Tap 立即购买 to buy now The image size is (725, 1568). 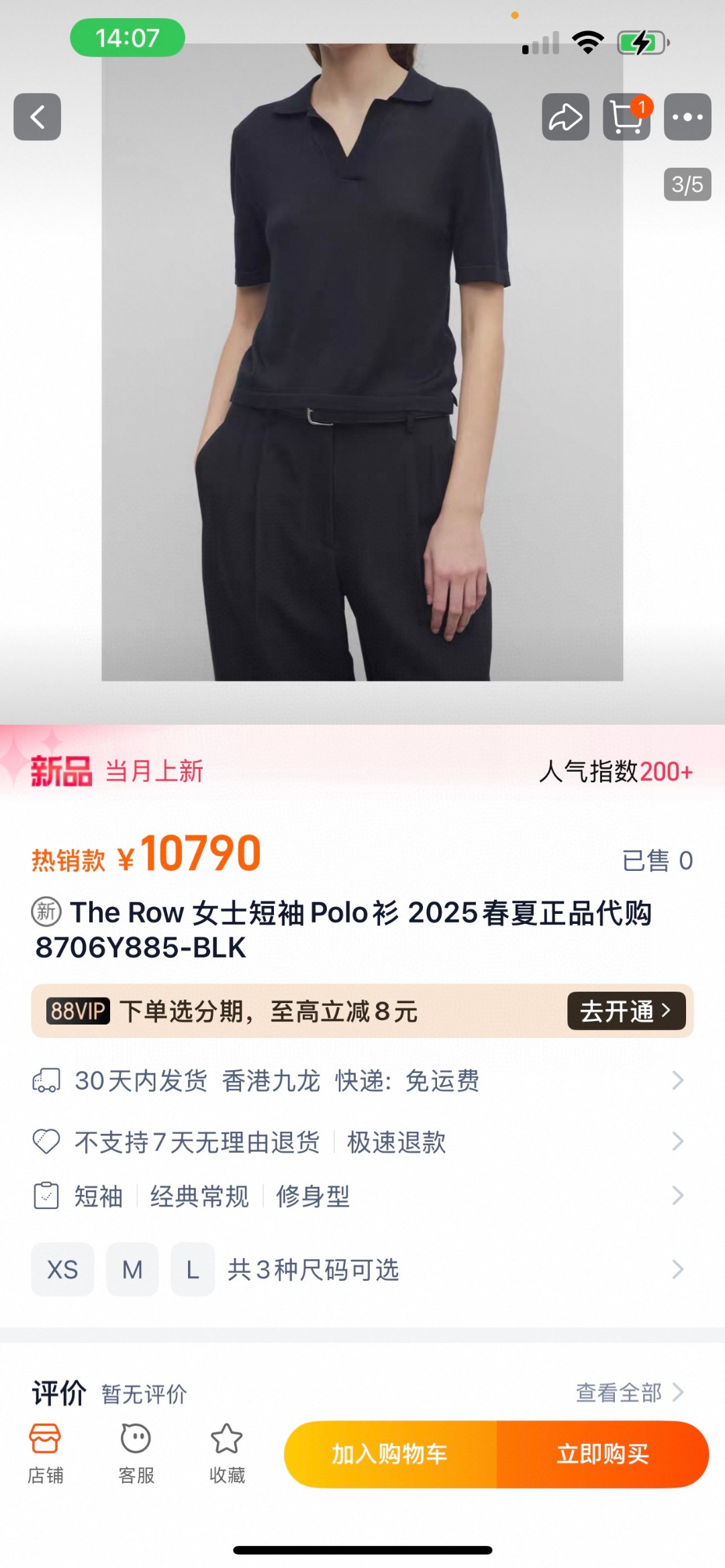click(x=602, y=1454)
